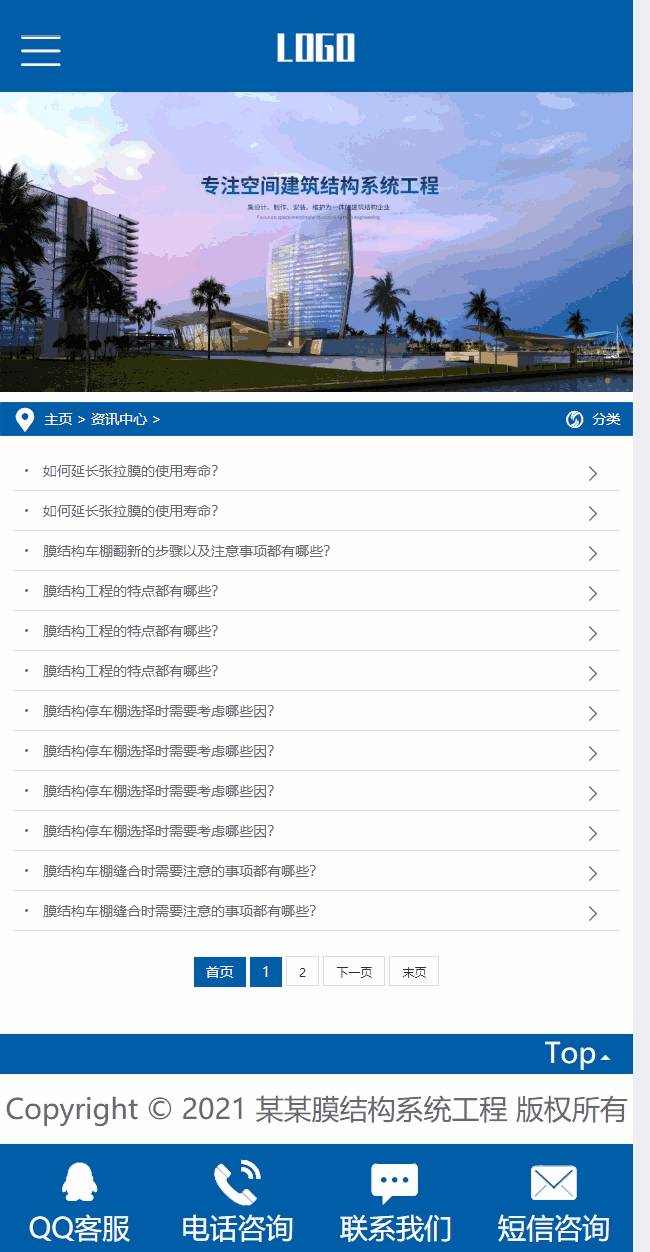This screenshot has width=650, height=1252.
Task: Go to 下一页 next page
Action: pyautogui.click(x=354, y=972)
